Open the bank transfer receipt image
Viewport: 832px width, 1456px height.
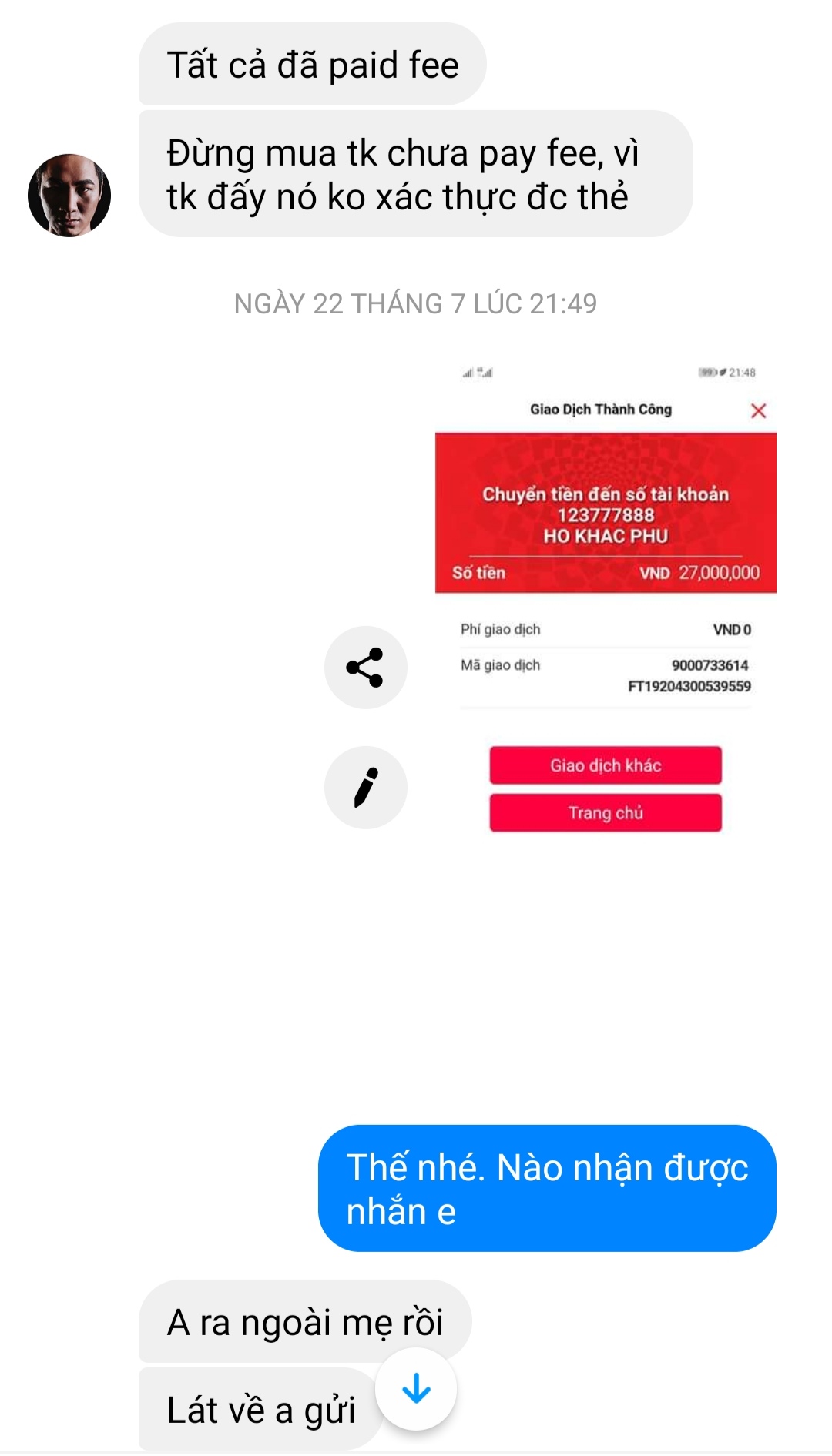point(606,601)
